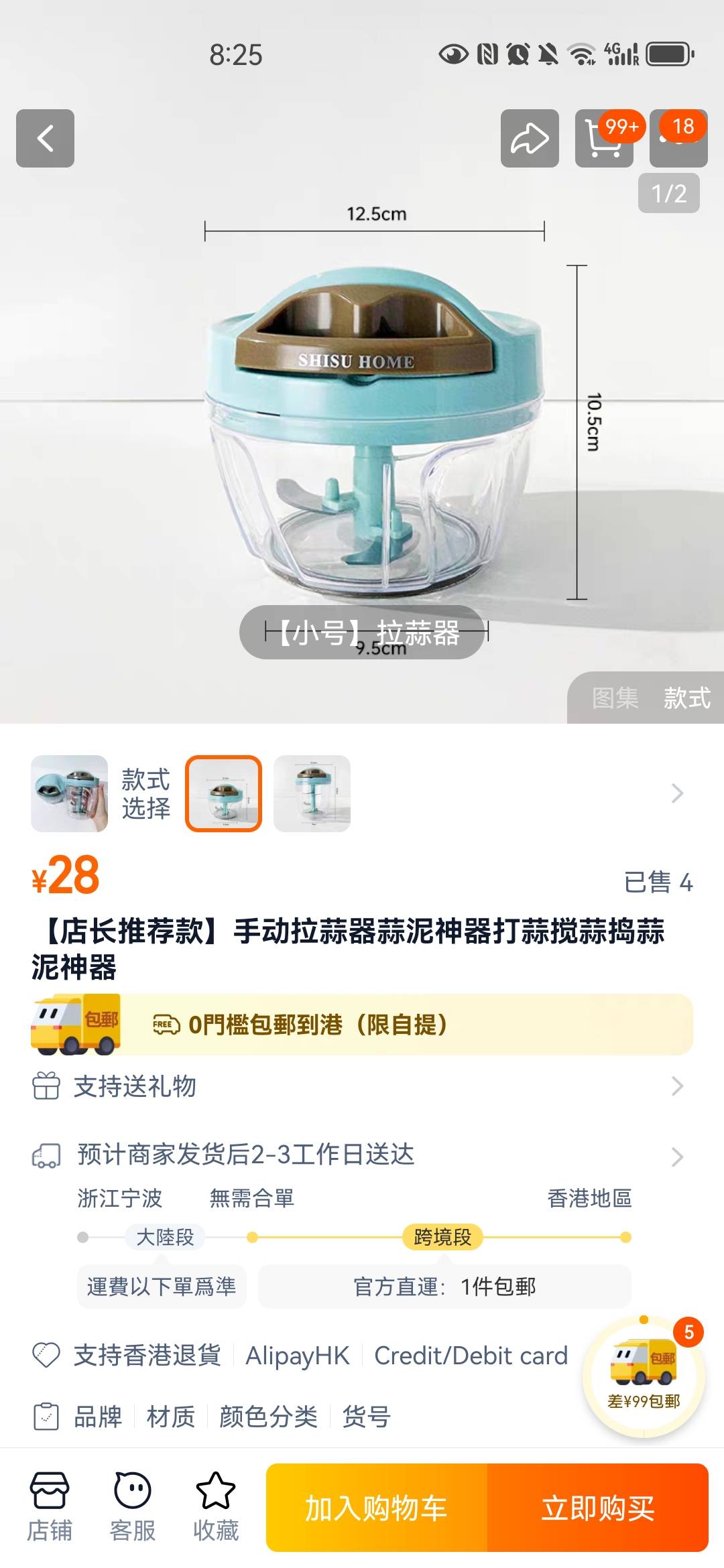The image size is (724, 1568).
Task: Select the third style thumbnail variant
Action: 312,796
